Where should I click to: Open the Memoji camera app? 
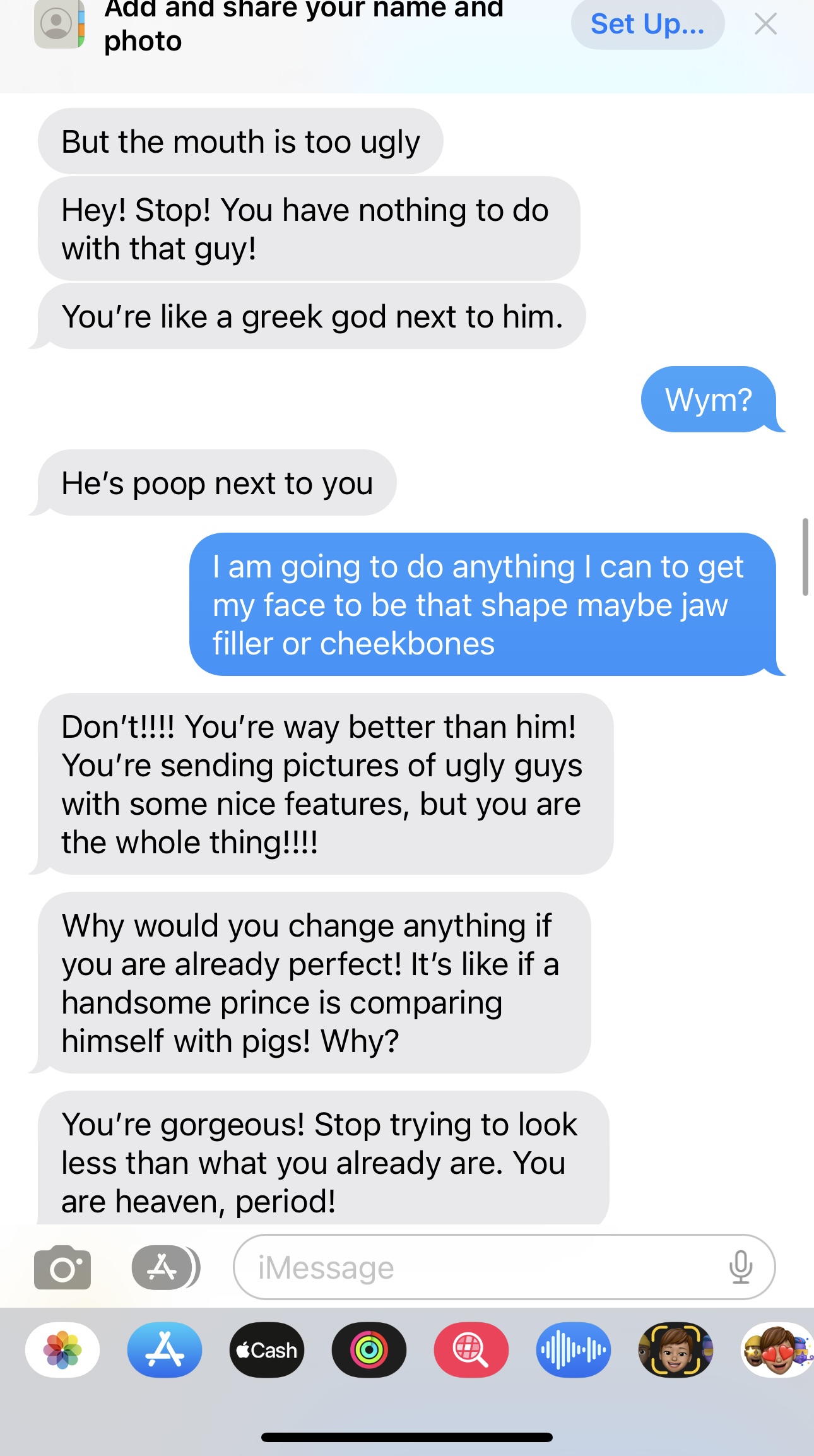tap(676, 1350)
